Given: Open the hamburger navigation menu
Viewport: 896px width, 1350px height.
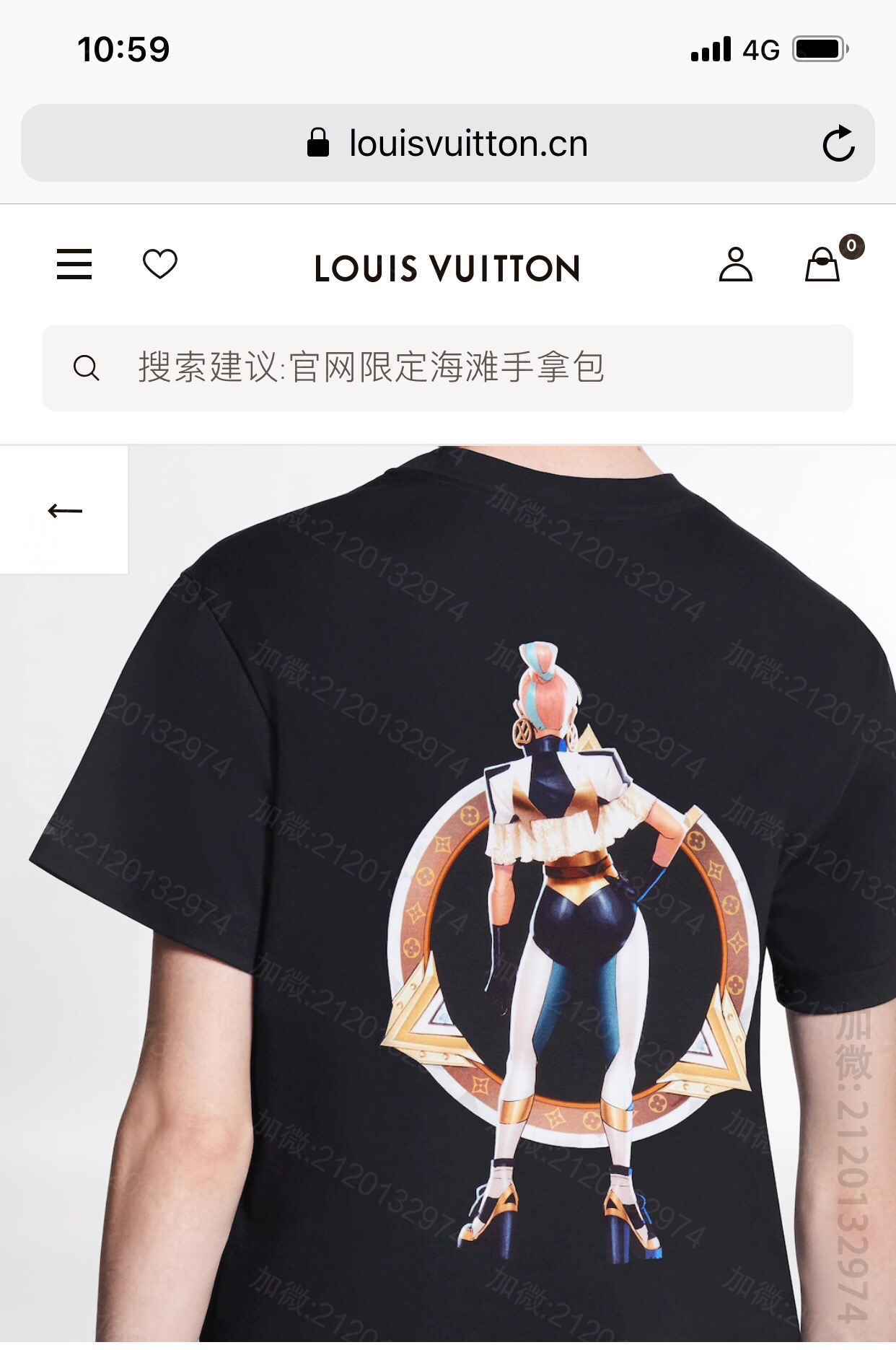Looking at the screenshot, I should coord(74,264).
